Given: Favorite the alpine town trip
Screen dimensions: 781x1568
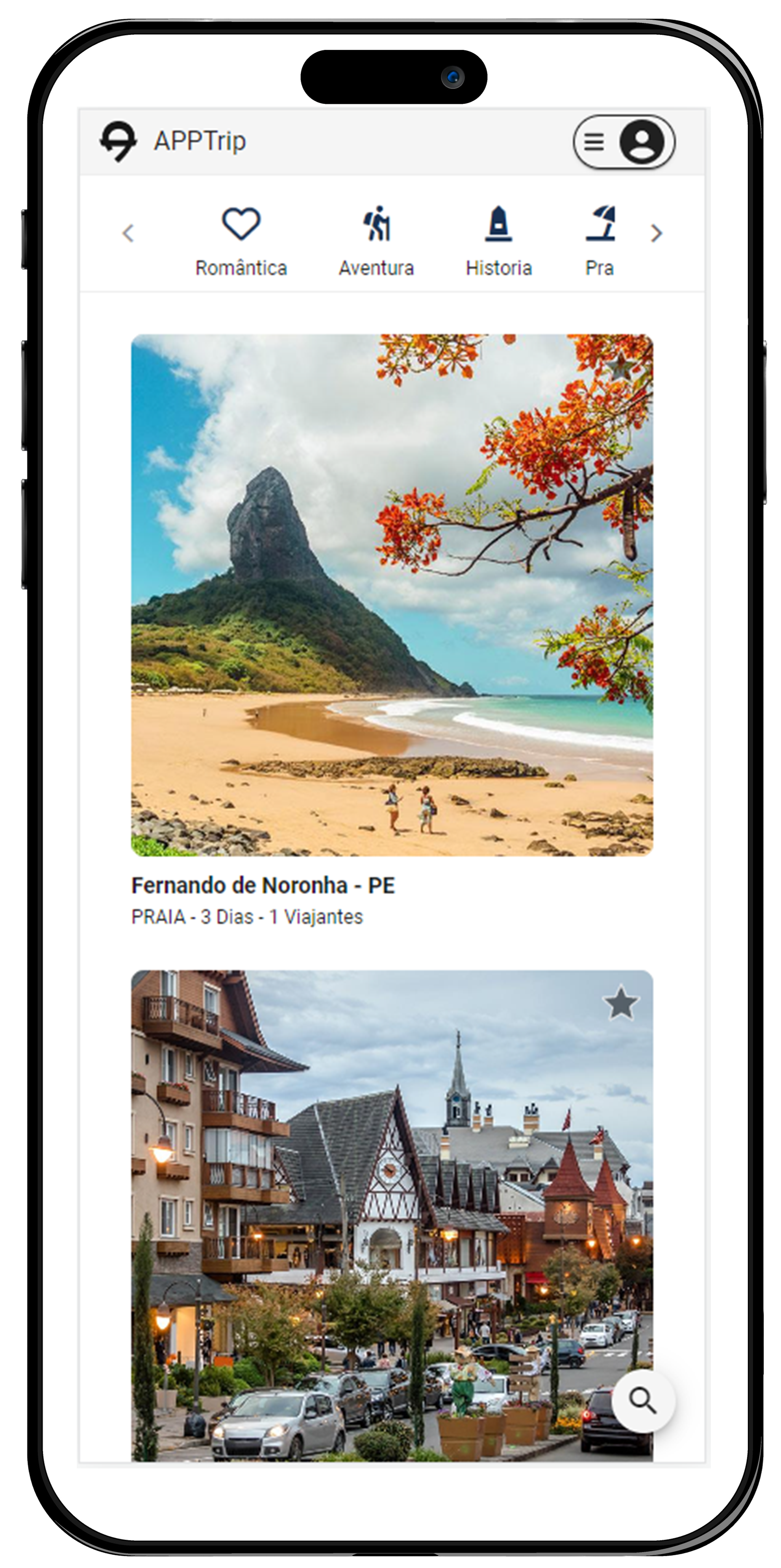Looking at the screenshot, I should 620,1003.
